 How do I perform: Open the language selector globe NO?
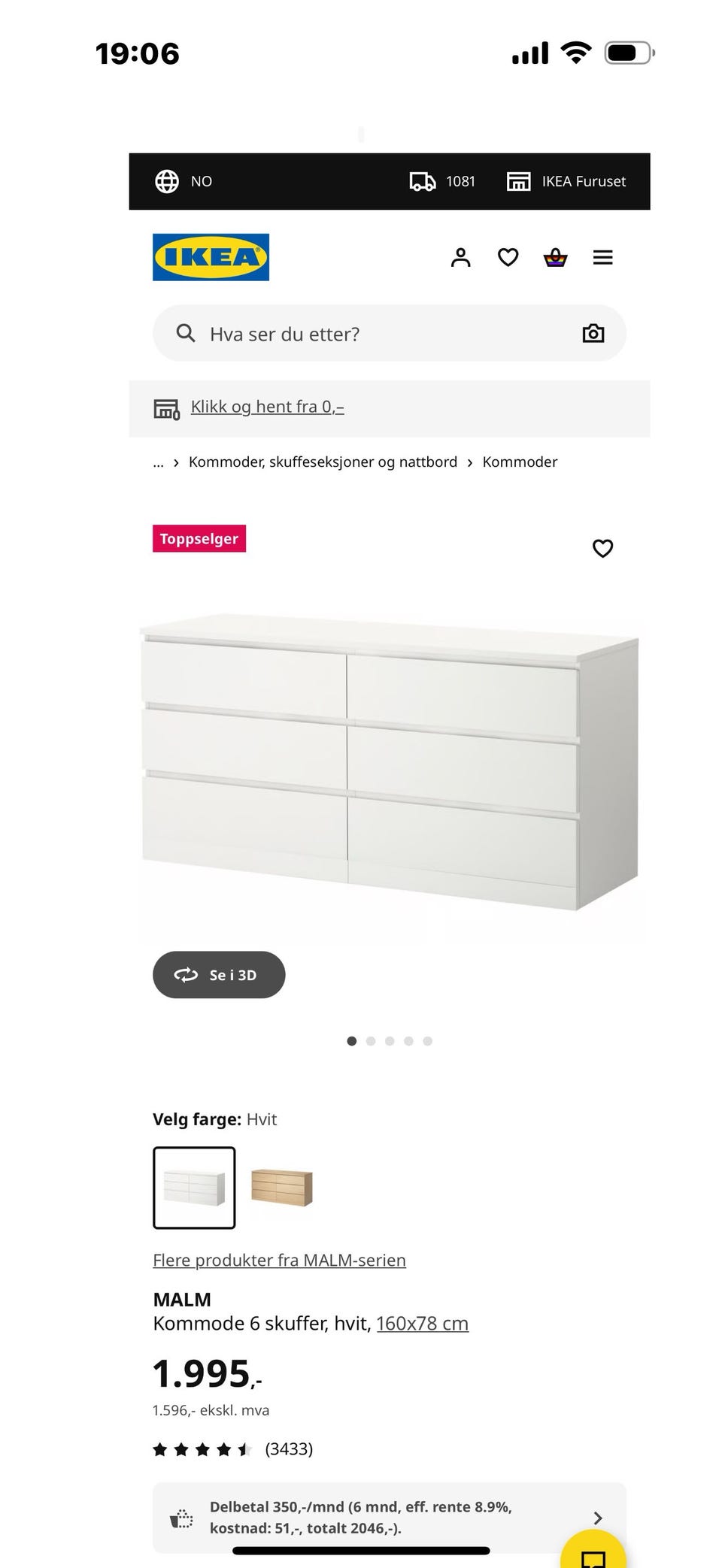click(184, 181)
